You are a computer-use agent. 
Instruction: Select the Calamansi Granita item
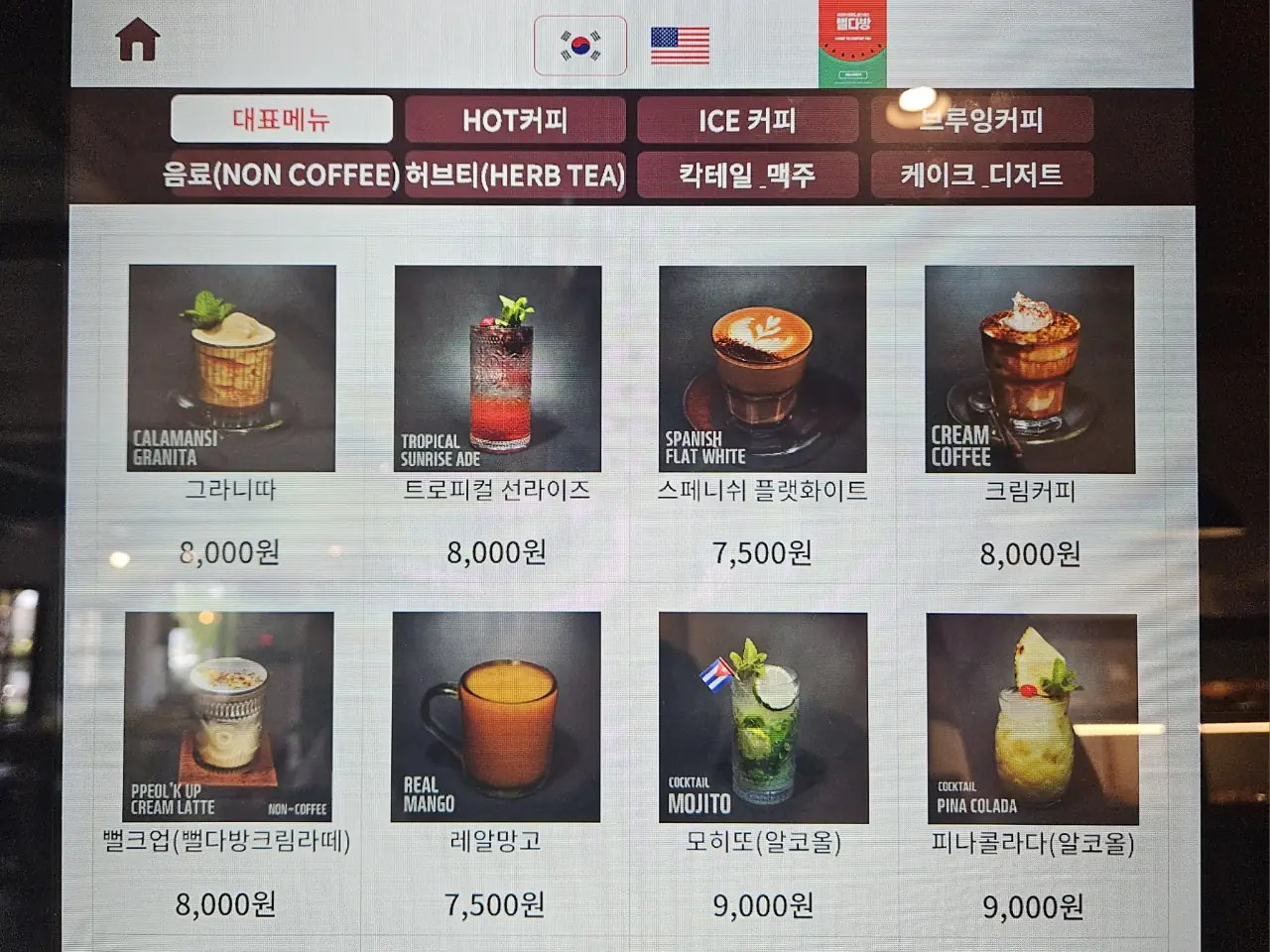click(x=232, y=369)
